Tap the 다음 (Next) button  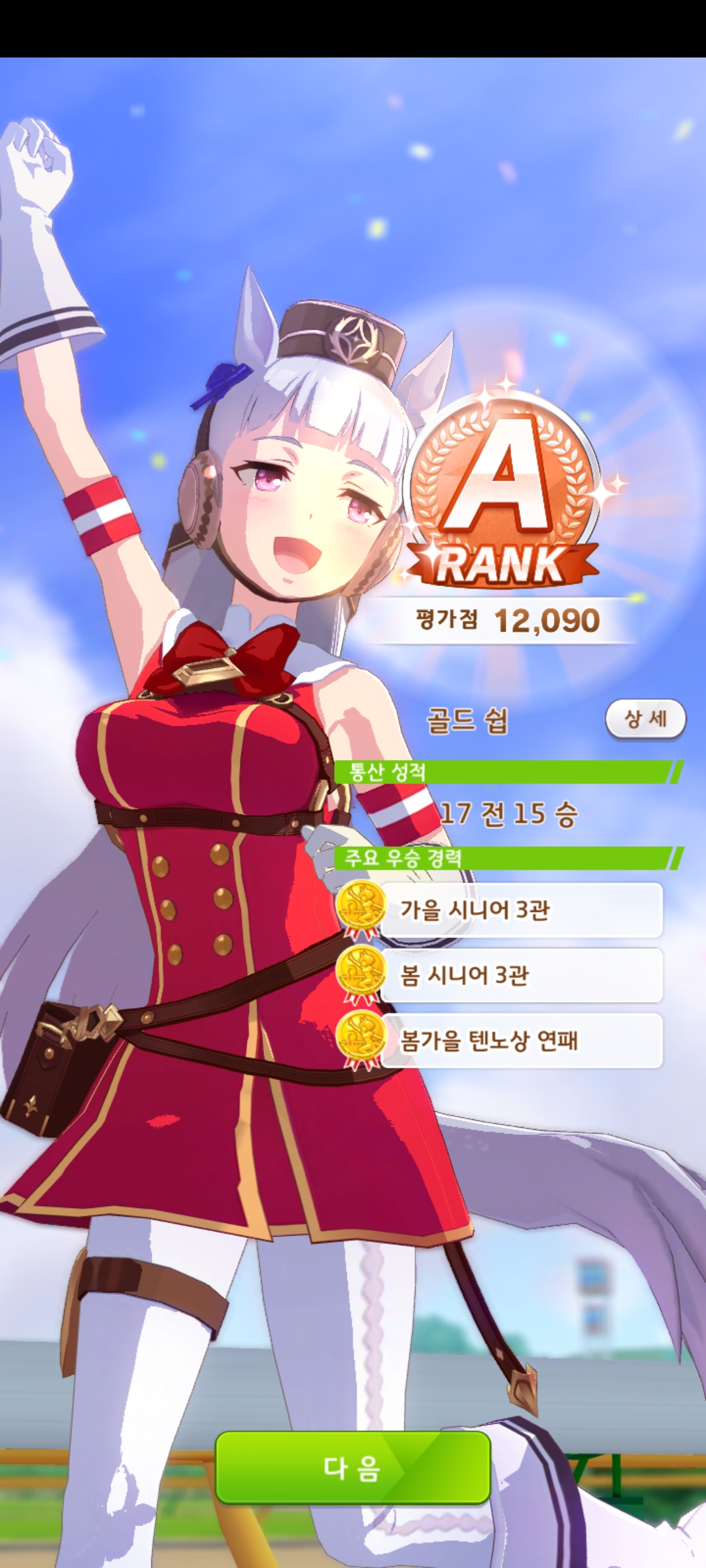tap(352, 1467)
